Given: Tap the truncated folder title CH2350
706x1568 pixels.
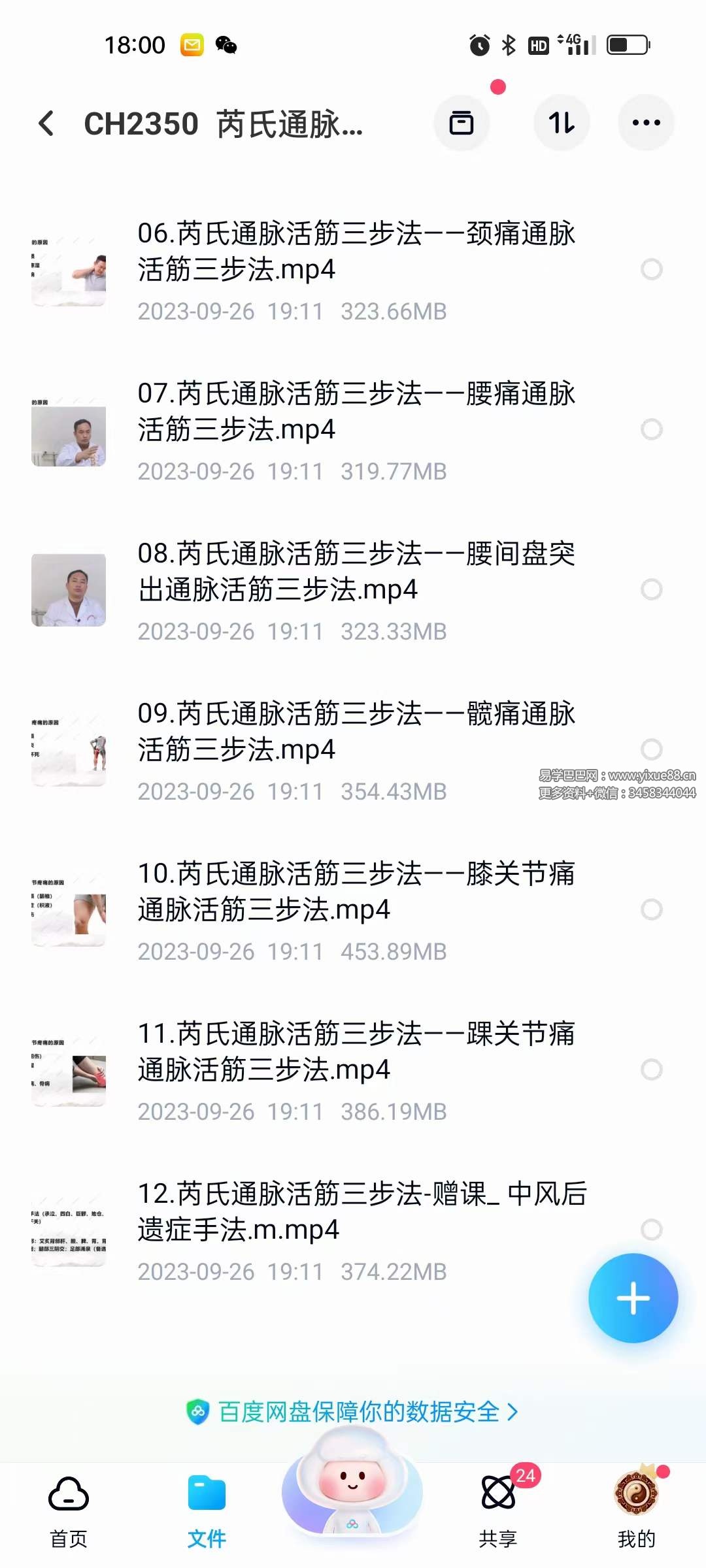Looking at the screenshot, I should click(x=222, y=124).
